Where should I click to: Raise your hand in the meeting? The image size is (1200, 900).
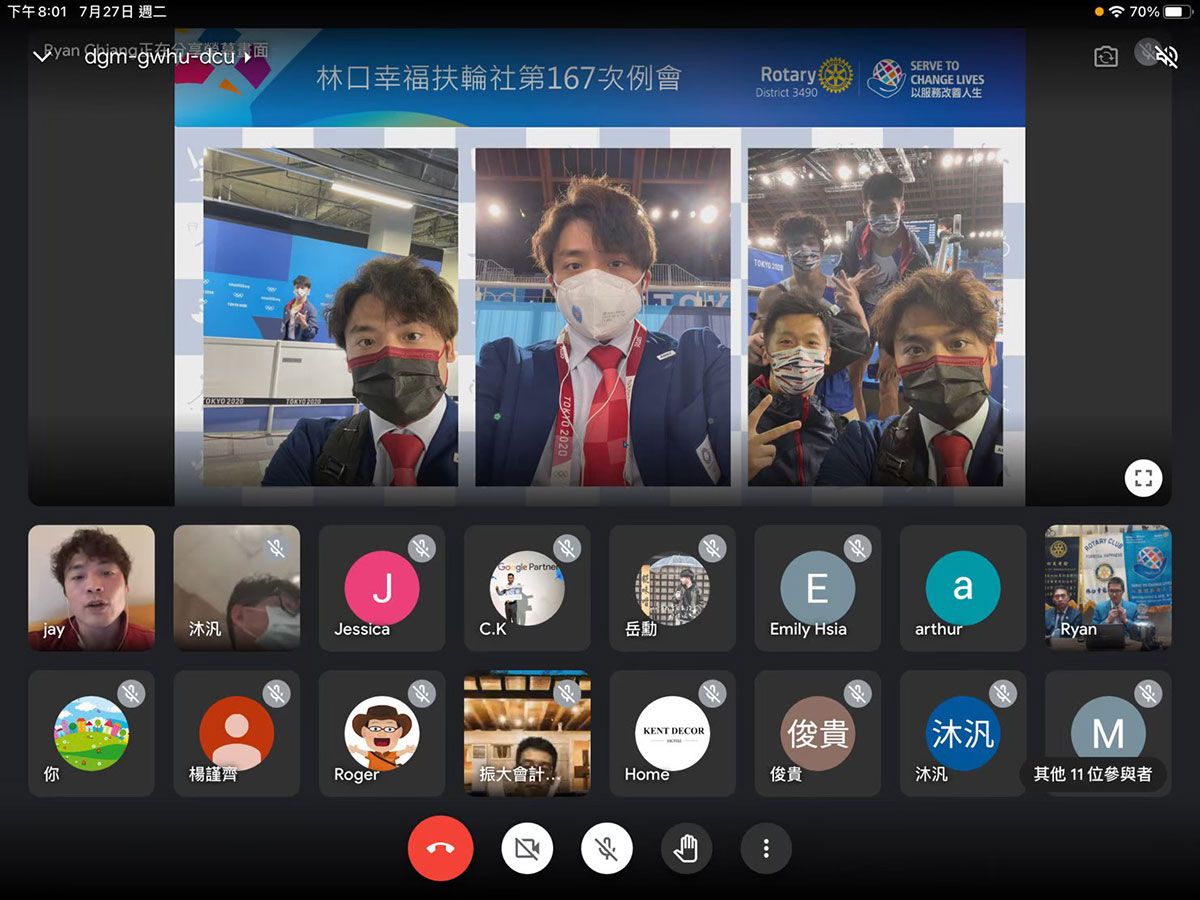(687, 849)
